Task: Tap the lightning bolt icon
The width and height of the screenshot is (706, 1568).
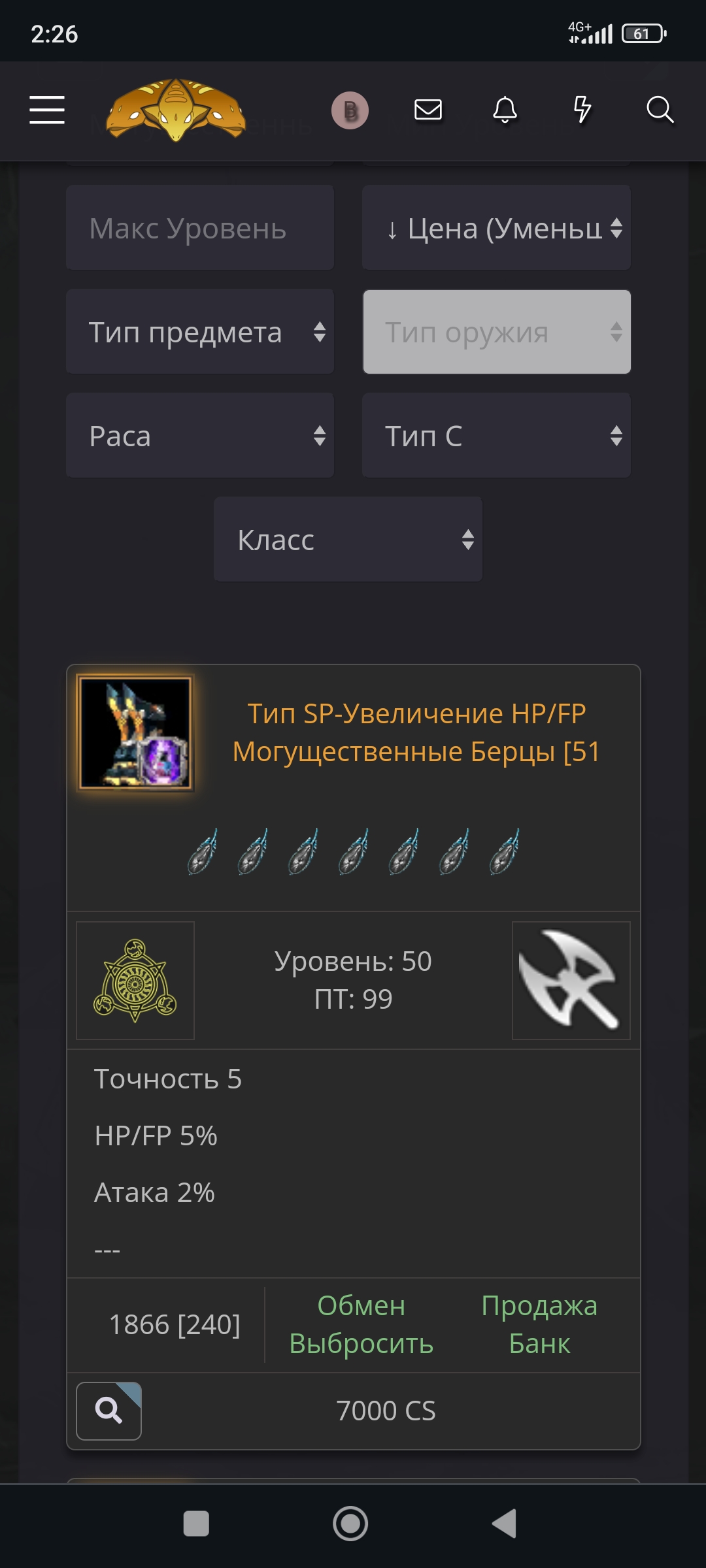Action: click(x=582, y=109)
